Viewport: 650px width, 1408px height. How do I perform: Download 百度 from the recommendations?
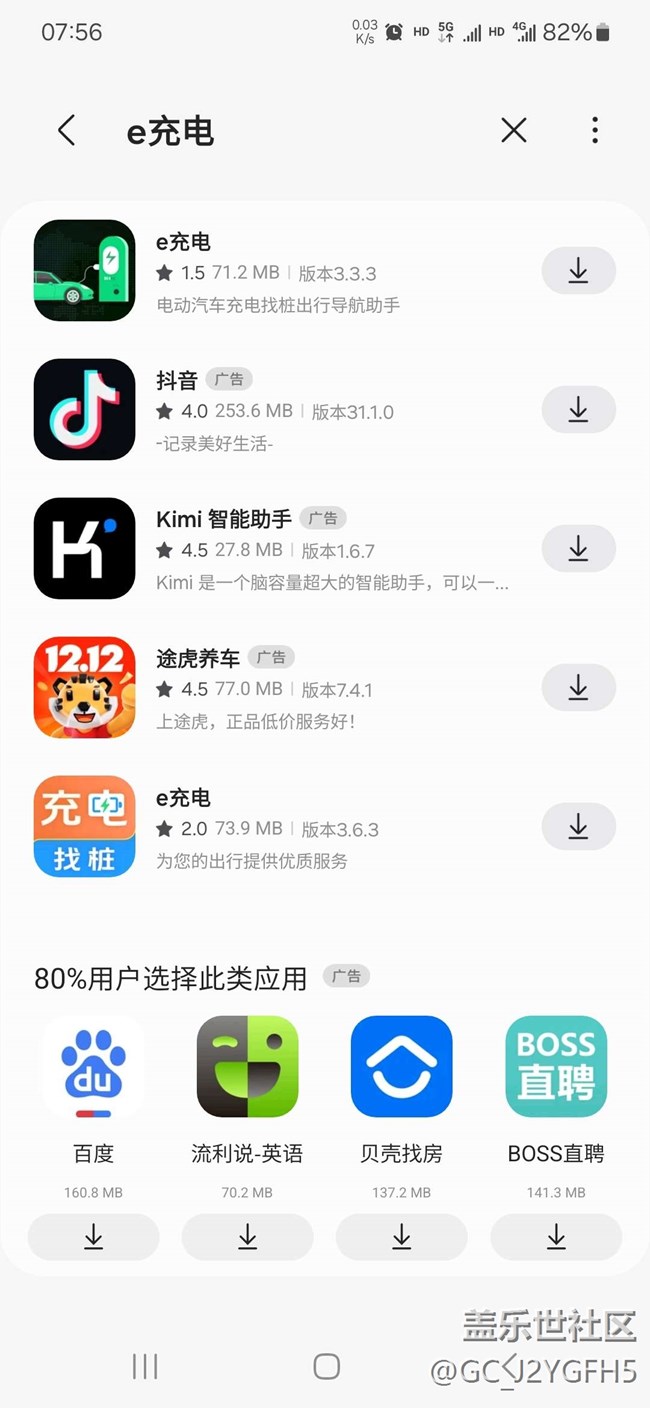pos(93,1237)
